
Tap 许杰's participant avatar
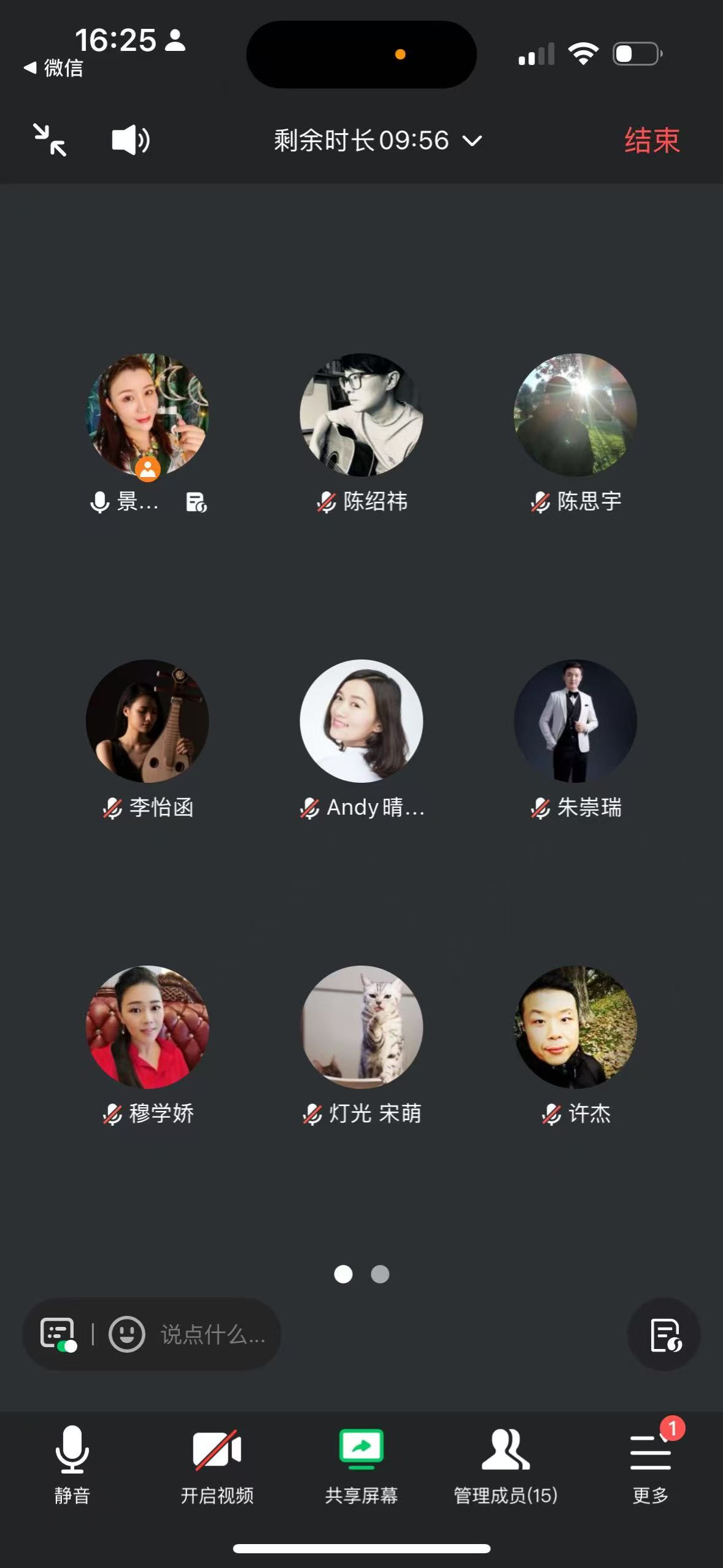point(575,1027)
